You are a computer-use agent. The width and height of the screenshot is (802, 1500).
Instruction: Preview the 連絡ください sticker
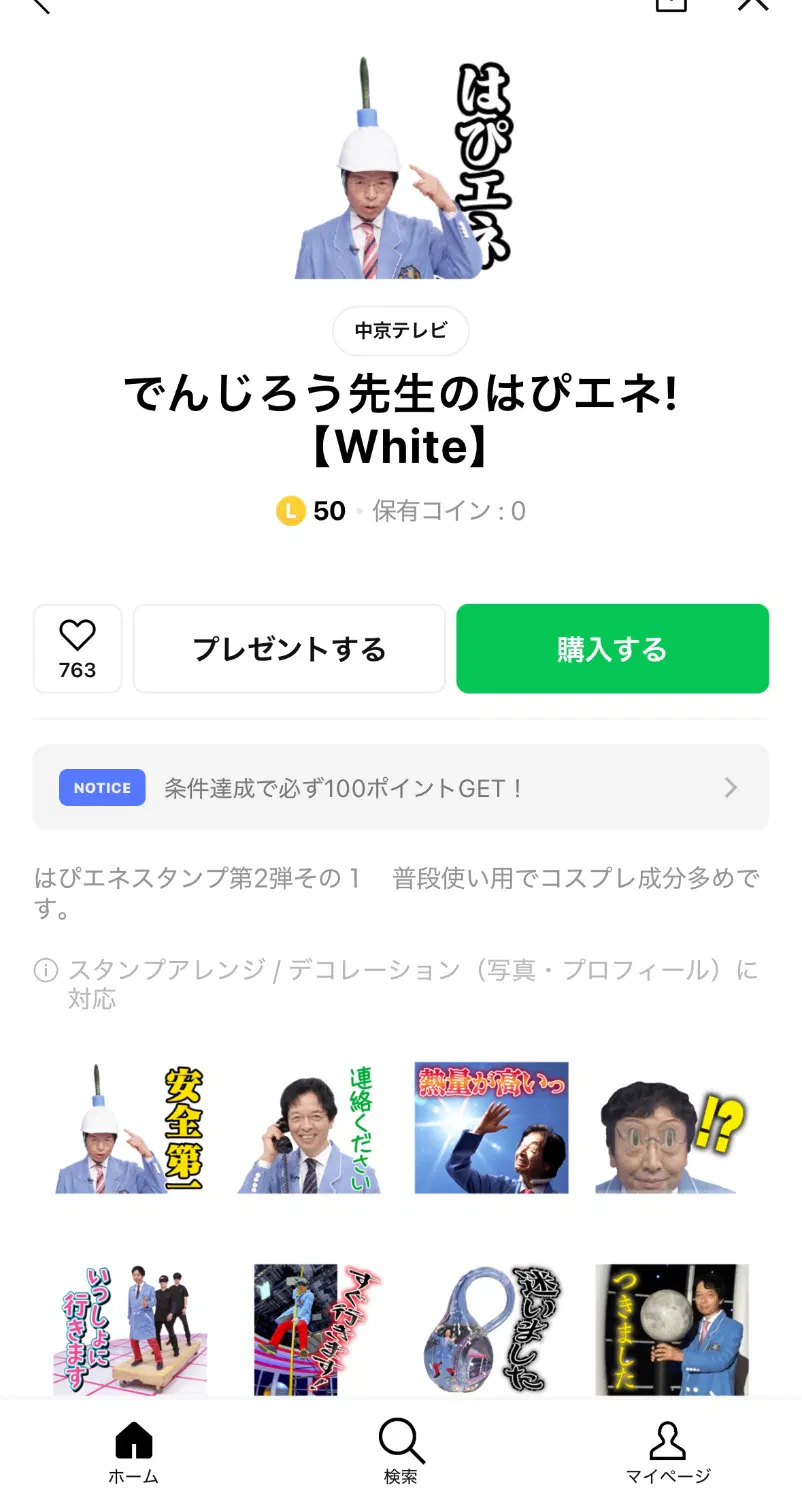pos(310,1128)
